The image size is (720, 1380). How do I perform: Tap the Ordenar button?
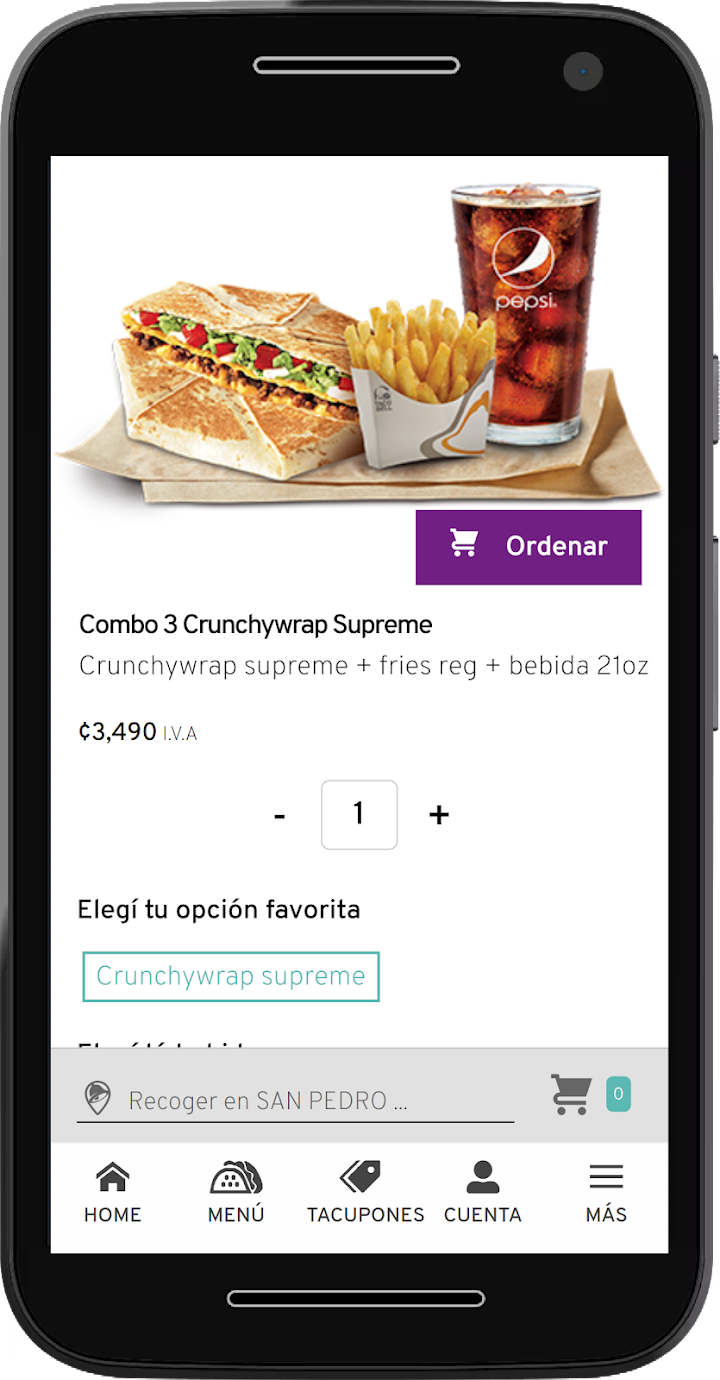[528, 547]
